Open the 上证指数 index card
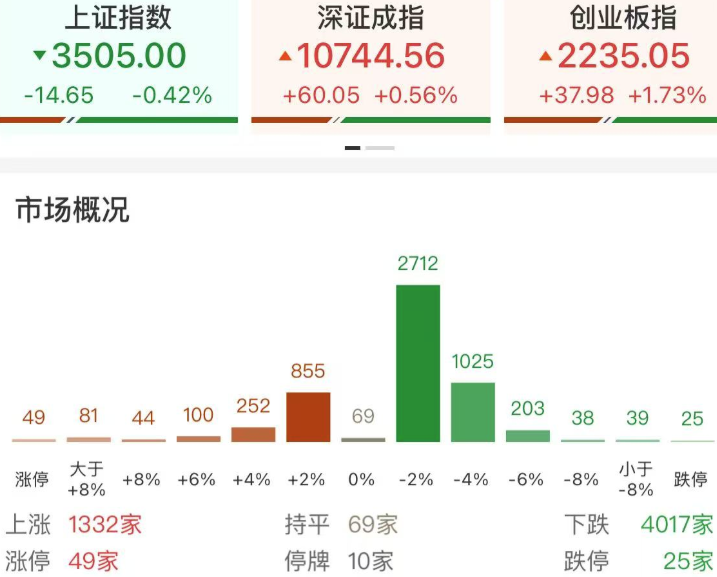This screenshot has height=577, width=717. tap(118, 60)
